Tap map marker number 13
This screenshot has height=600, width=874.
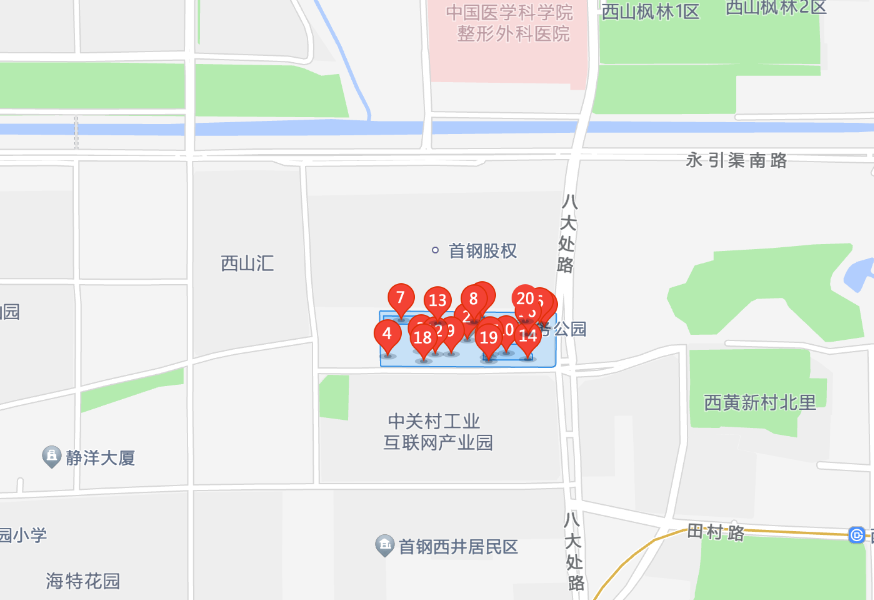pyautogui.click(x=437, y=301)
